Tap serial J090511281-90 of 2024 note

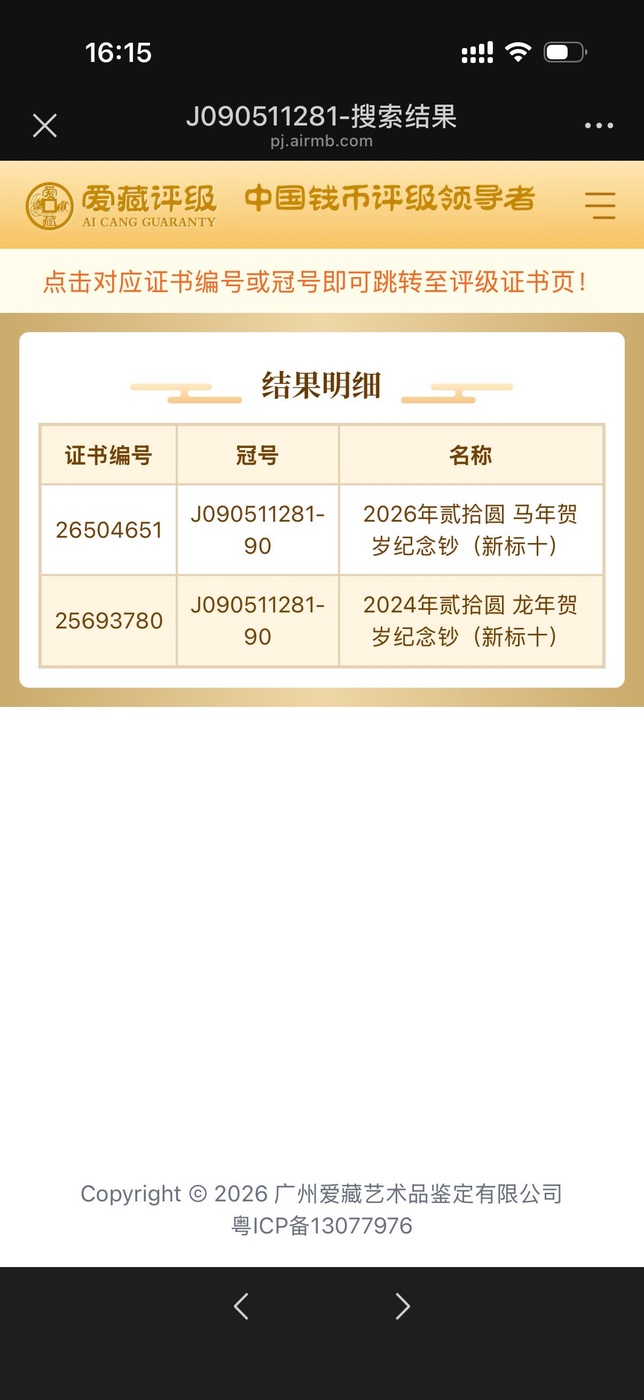coord(257,621)
